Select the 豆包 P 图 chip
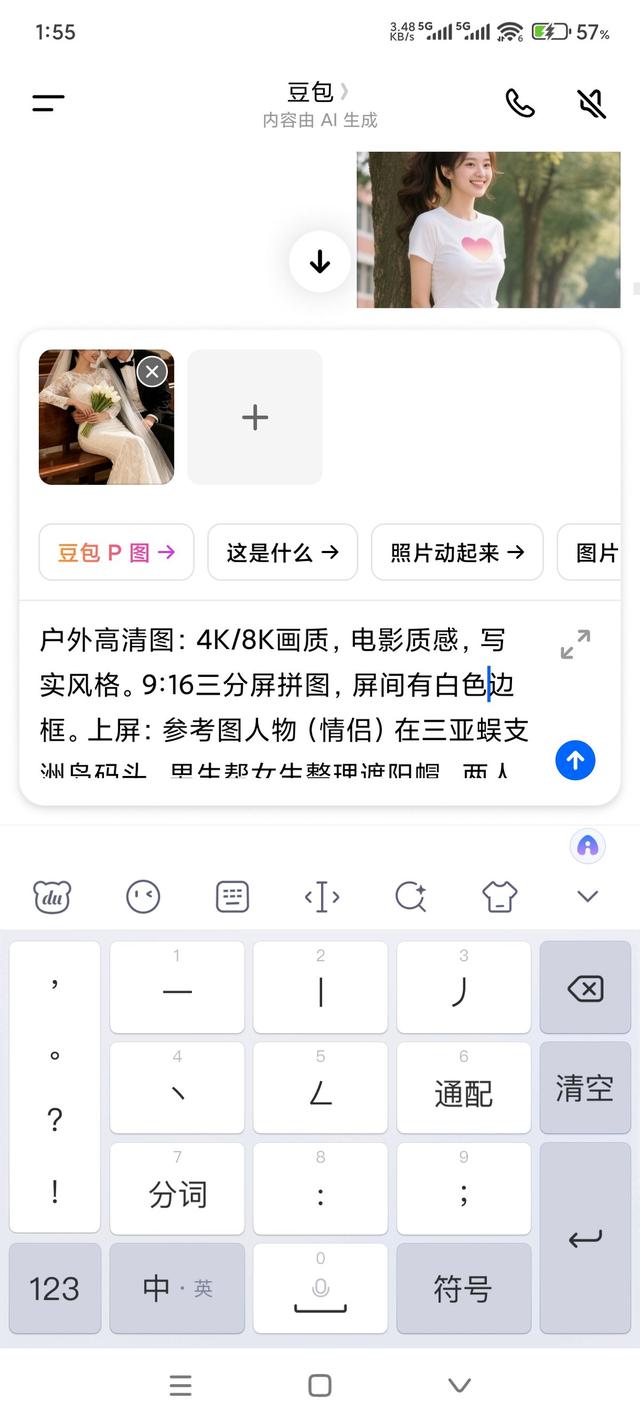 click(116, 552)
